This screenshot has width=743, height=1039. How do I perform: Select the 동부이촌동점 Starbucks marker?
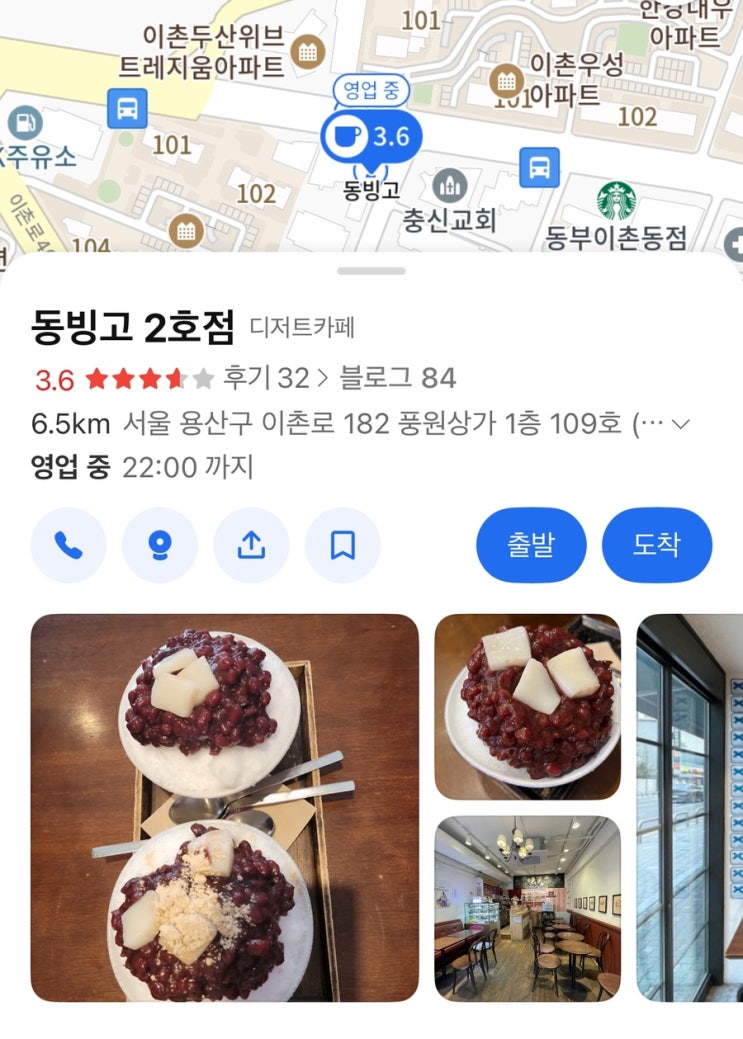pyautogui.click(x=616, y=201)
